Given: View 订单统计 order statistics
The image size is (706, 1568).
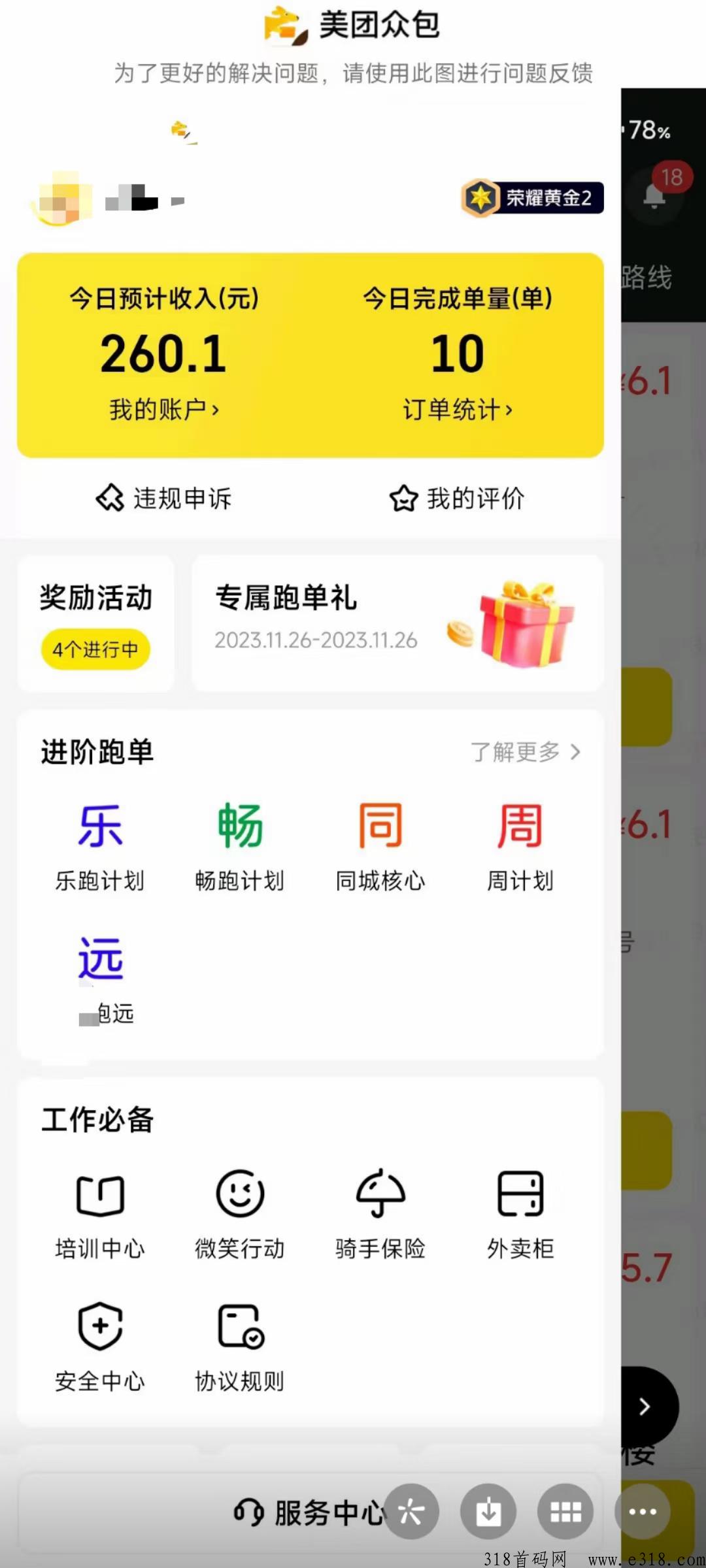Looking at the screenshot, I should (458, 410).
